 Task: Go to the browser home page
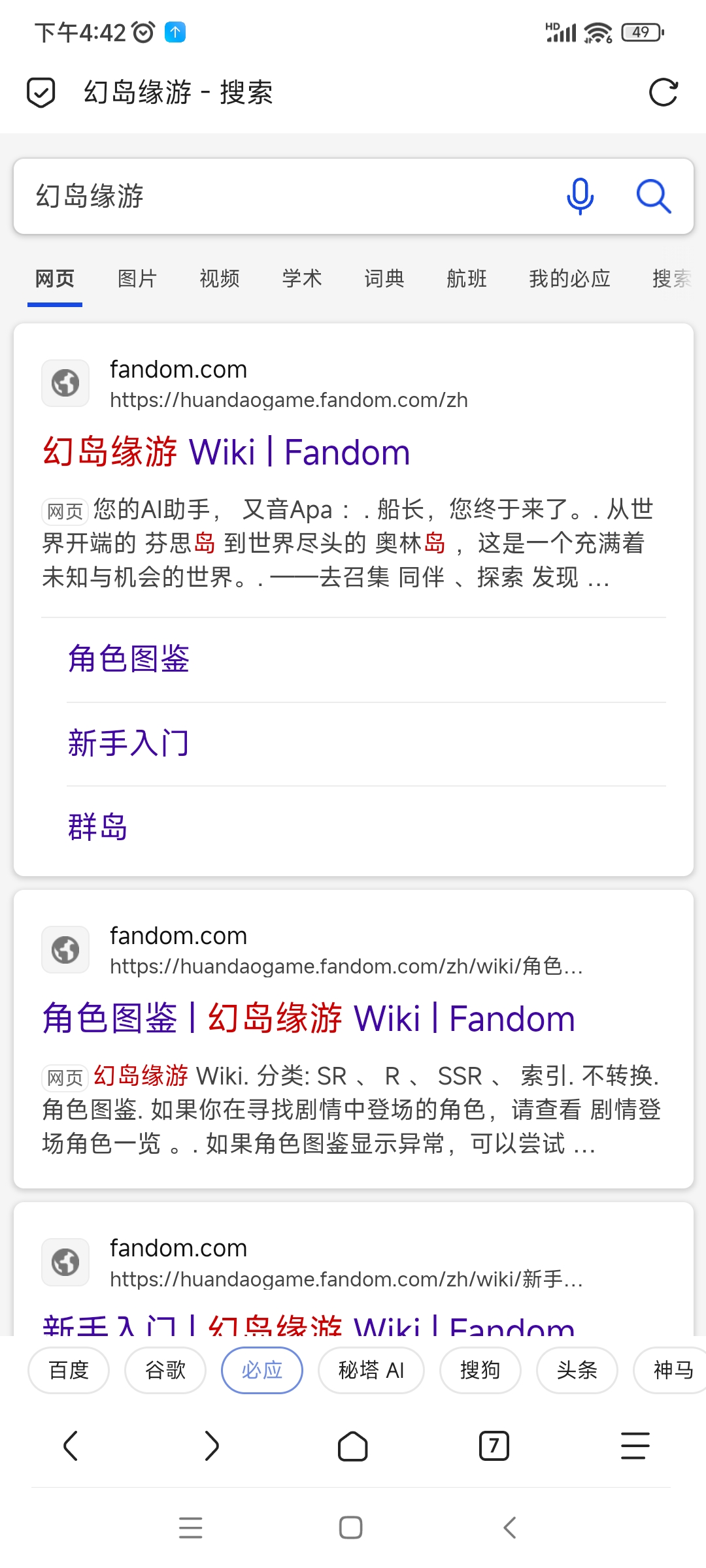click(353, 1446)
